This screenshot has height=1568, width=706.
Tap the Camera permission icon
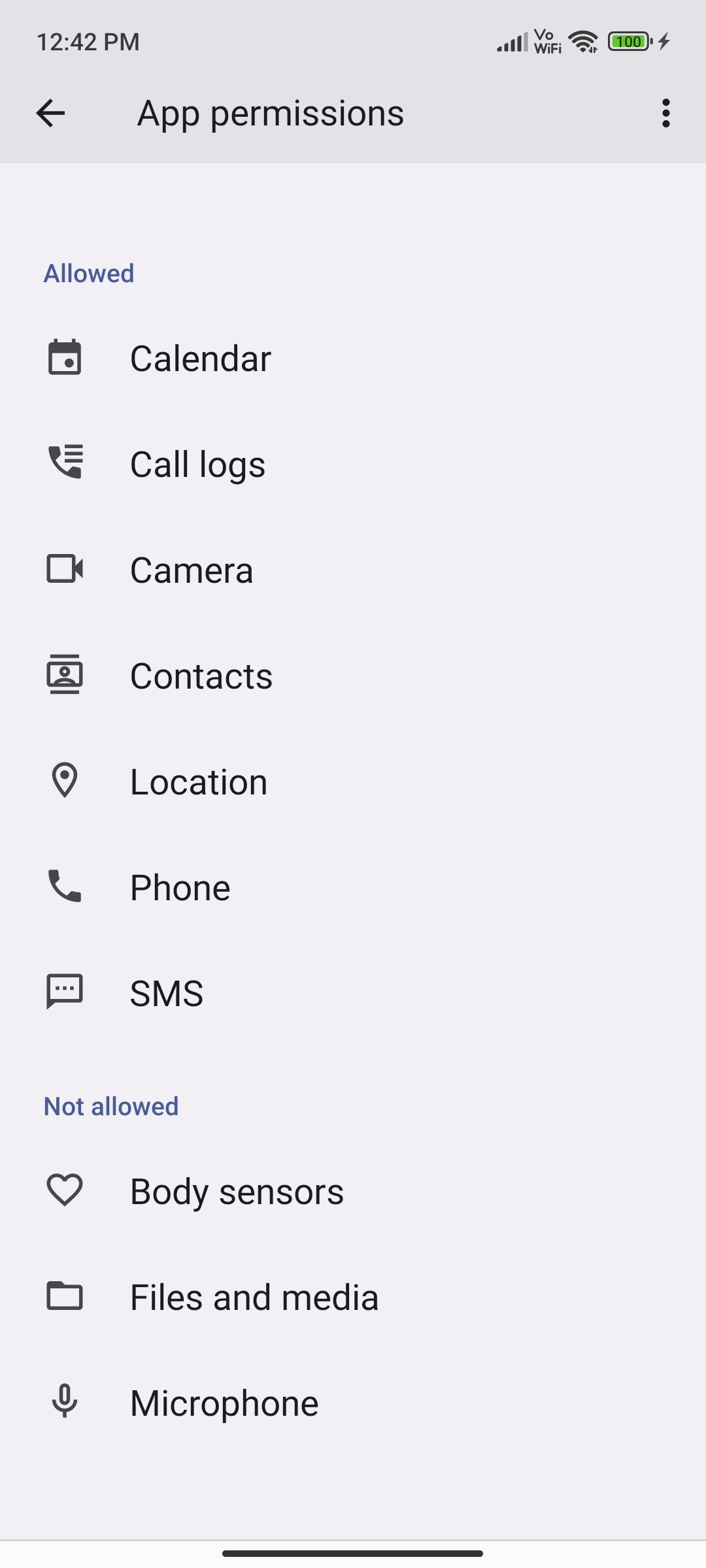click(64, 568)
